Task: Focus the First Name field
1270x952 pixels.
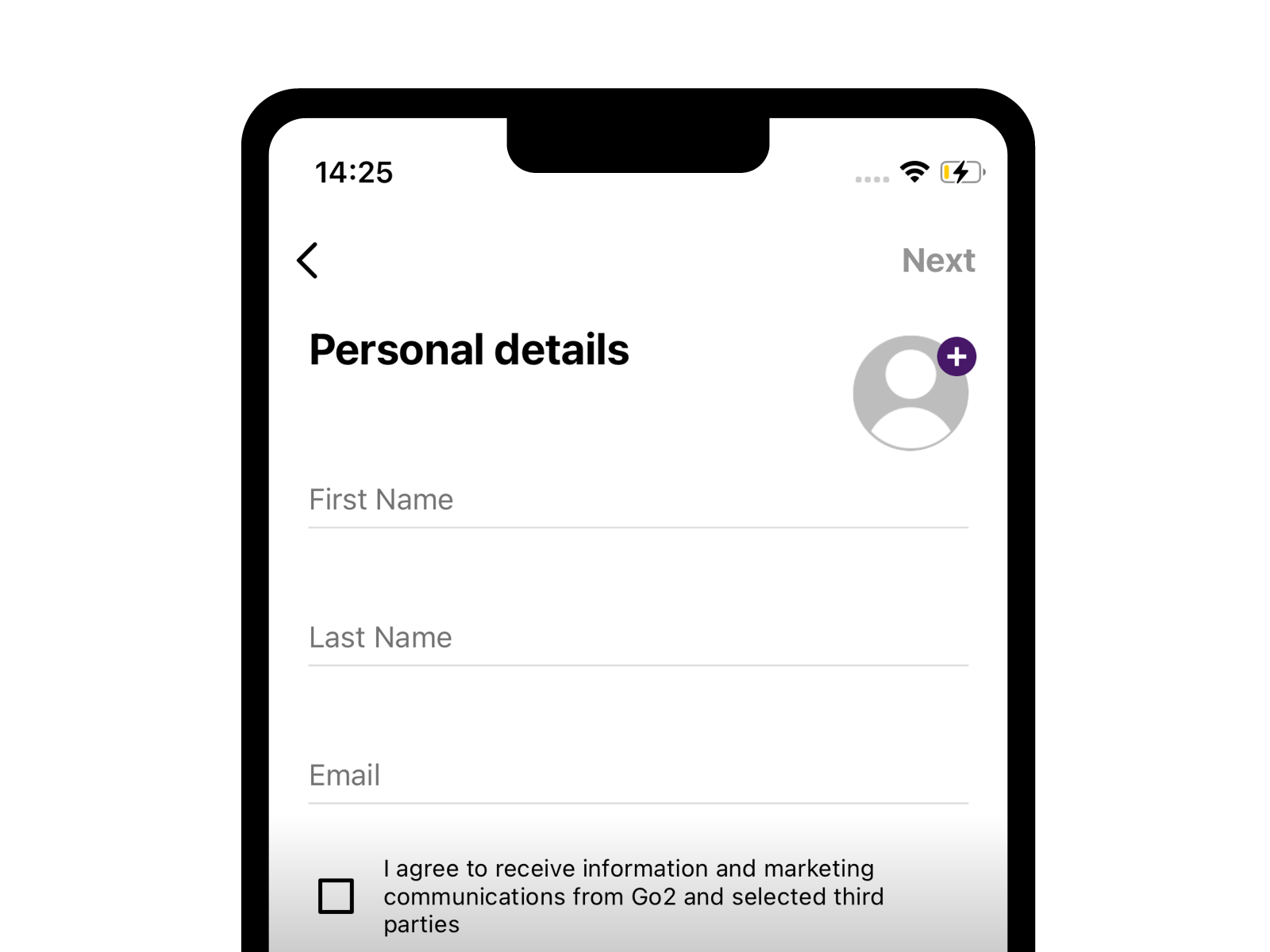Action: click(637, 501)
